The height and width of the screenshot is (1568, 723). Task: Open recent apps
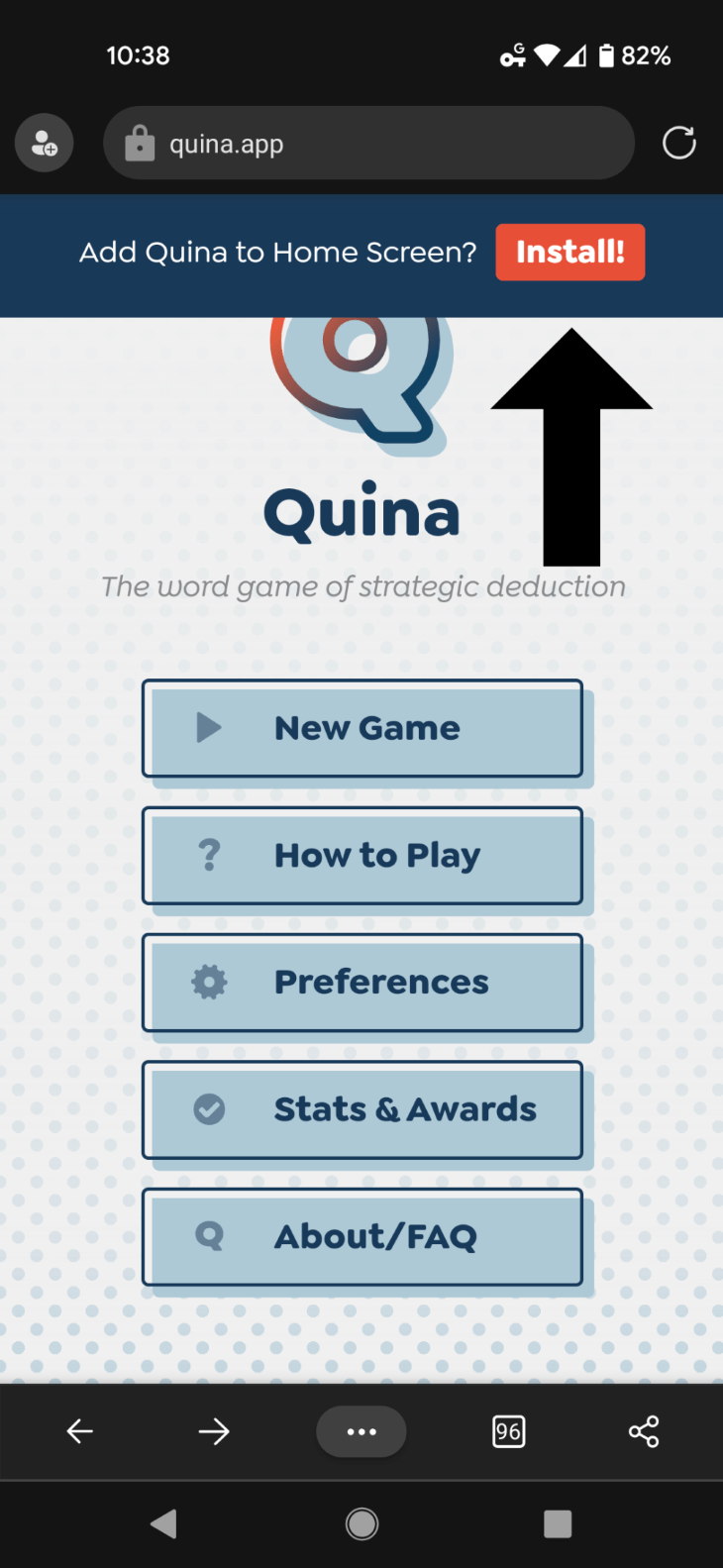tap(558, 1523)
